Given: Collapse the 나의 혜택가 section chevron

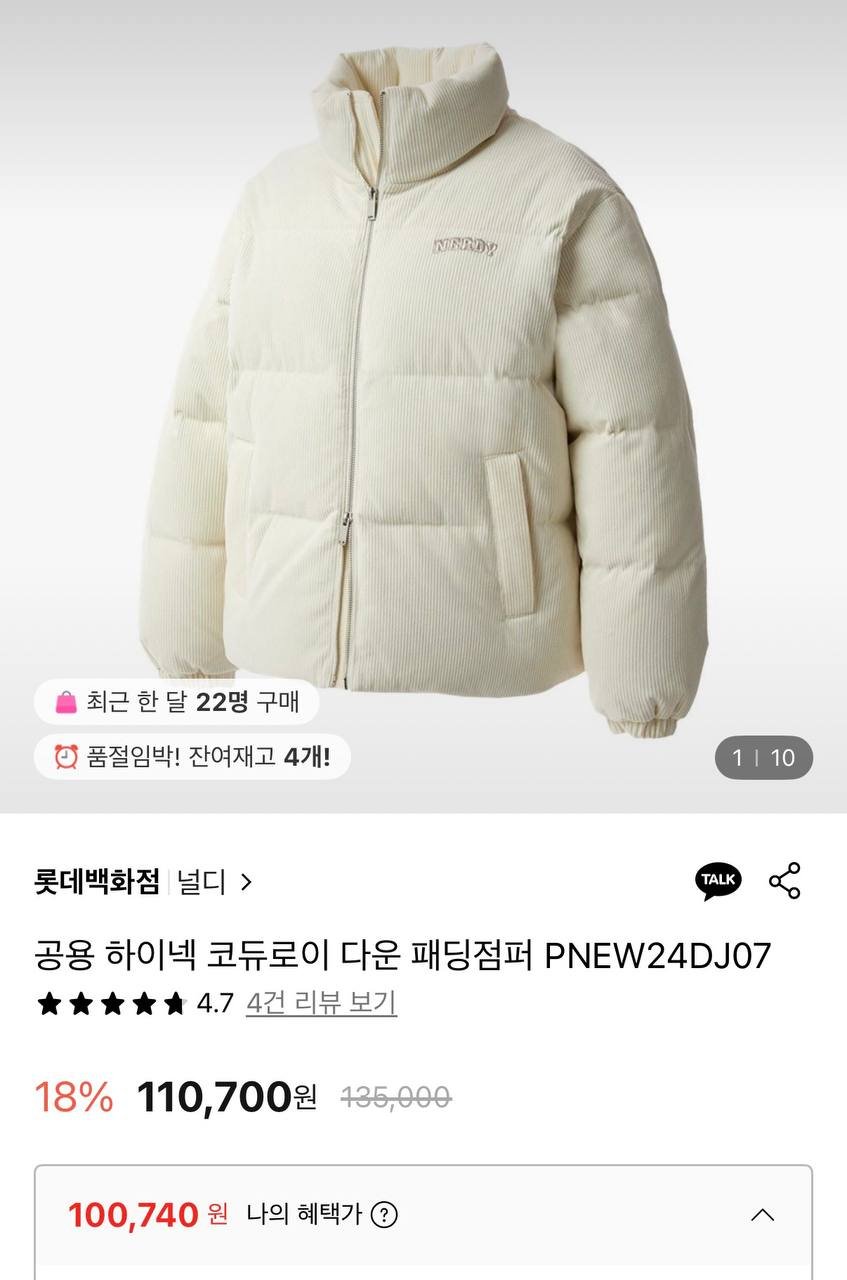Looking at the screenshot, I should 762,1215.
